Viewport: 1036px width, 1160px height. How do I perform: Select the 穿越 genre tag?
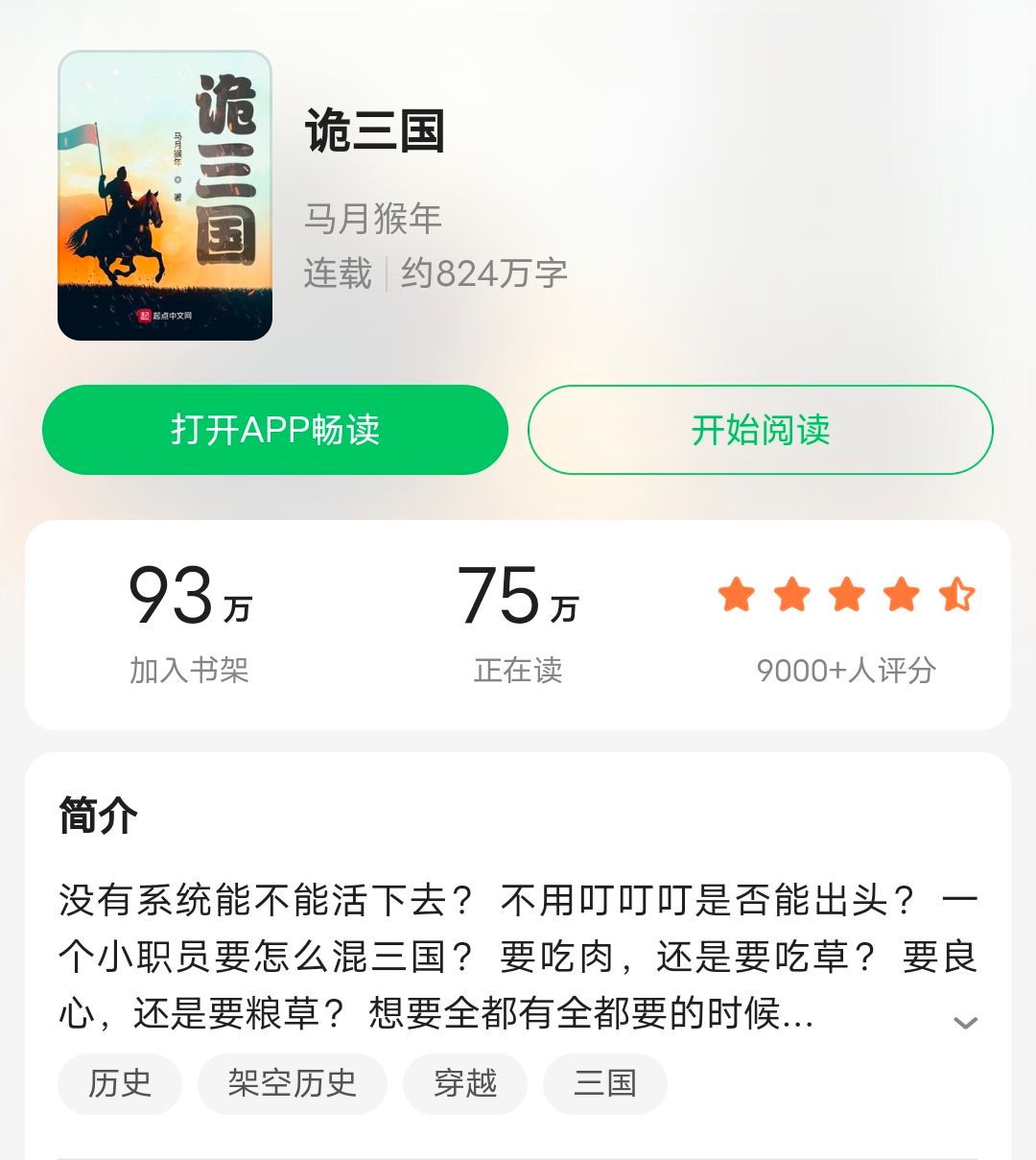tap(465, 1083)
